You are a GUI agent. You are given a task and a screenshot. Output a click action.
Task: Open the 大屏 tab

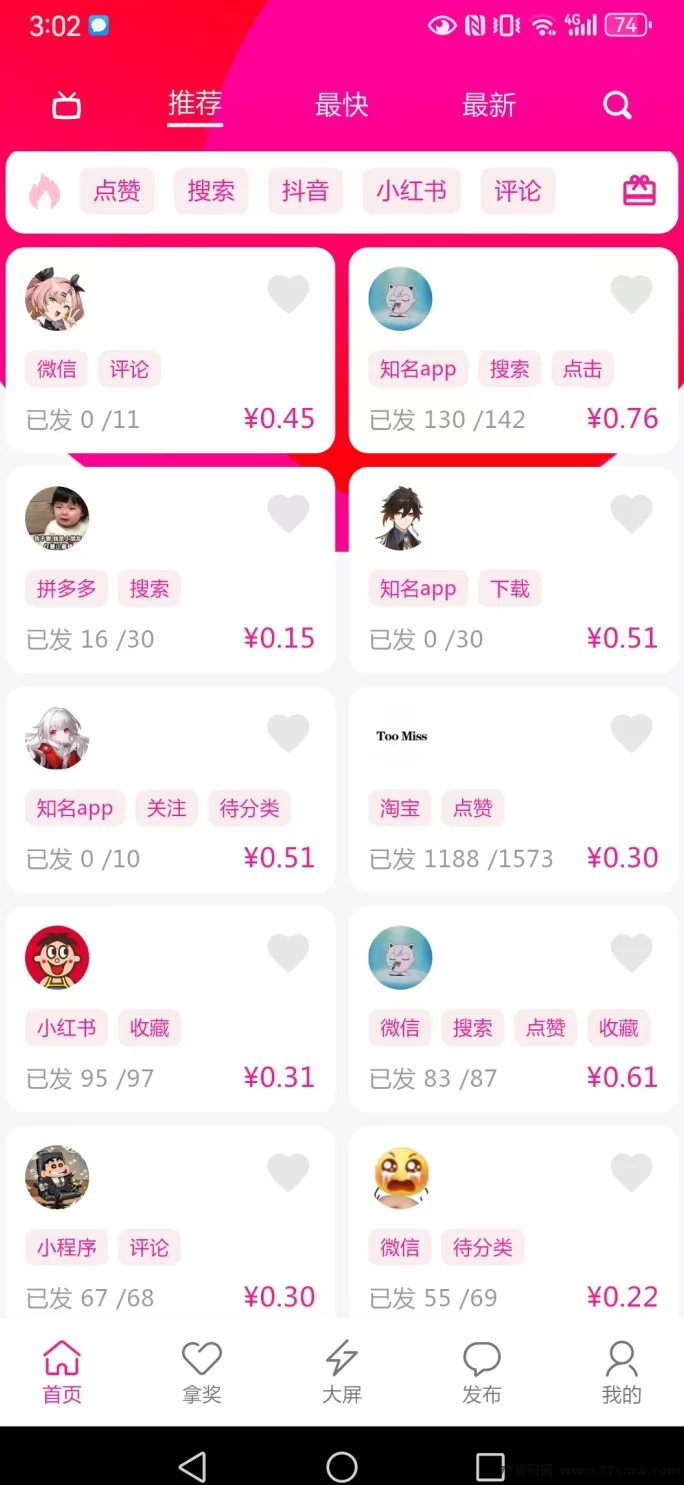tap(341, 1372)
